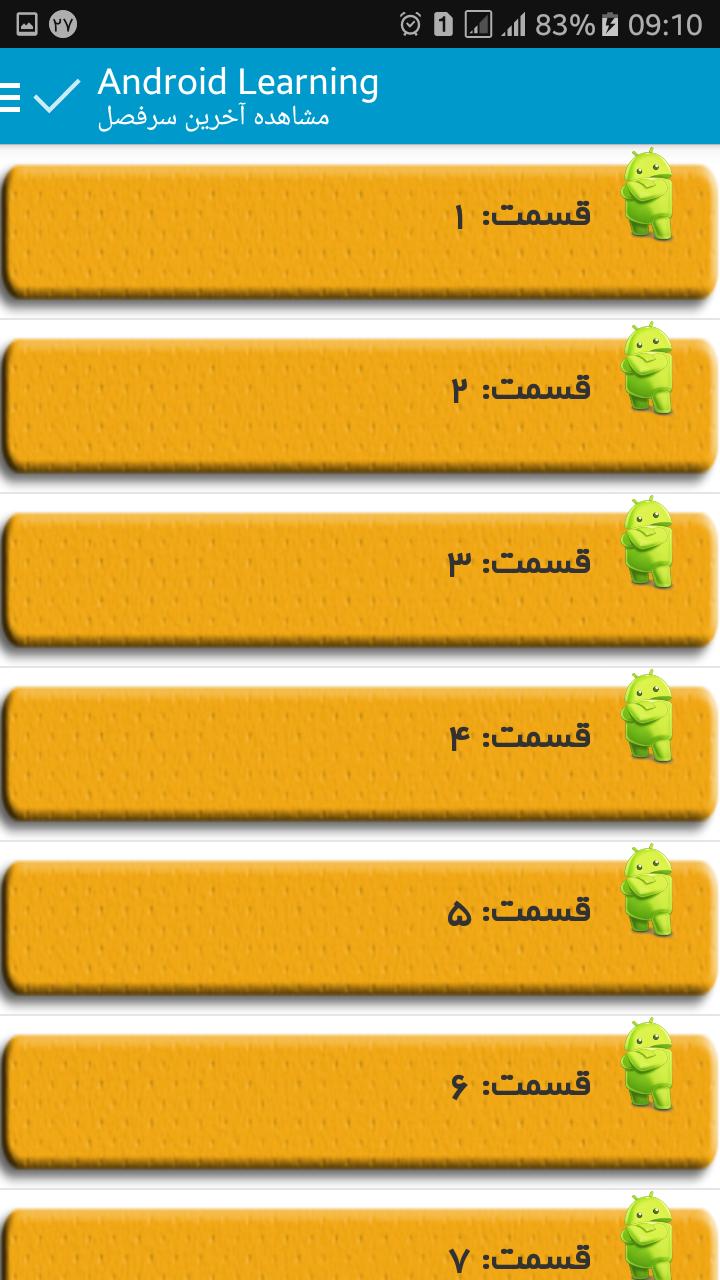
Task: Open قسمت: ۳ from the list
Action: pyautogui.click(x=360, y=578)
